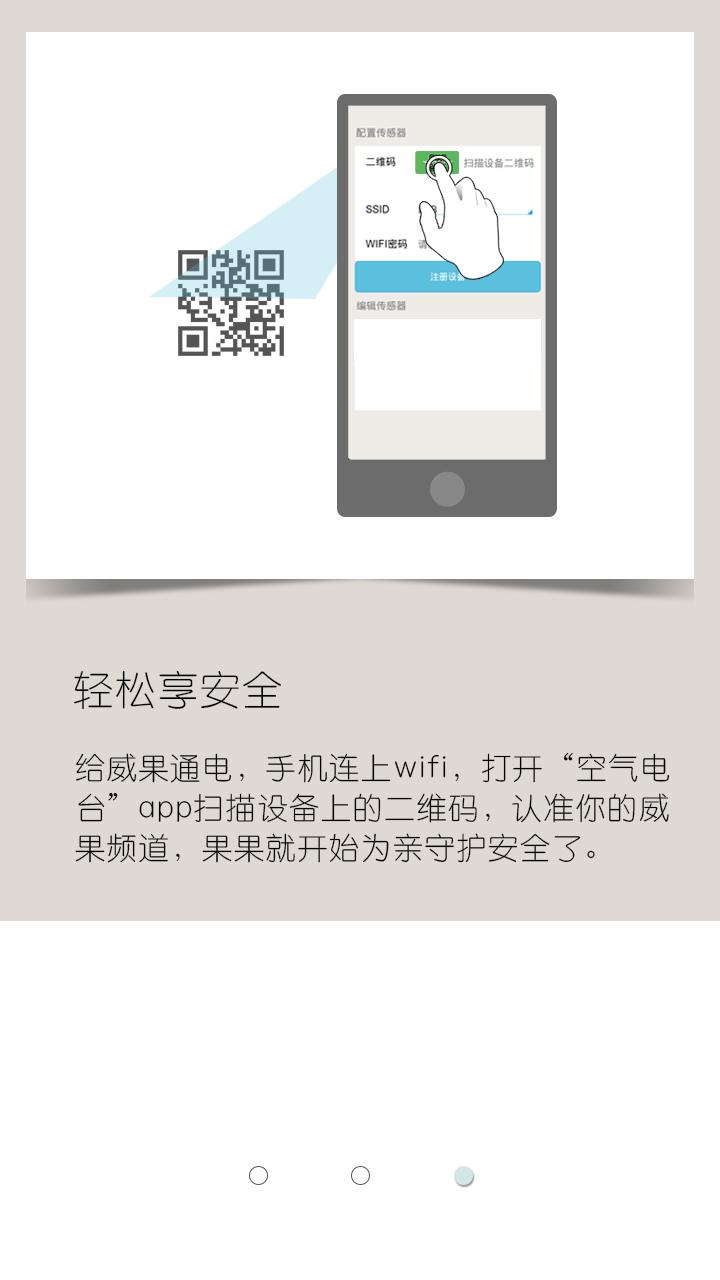Jump to the second onboarding page dot
This screenshot has width=720, height=1280.
pos(361,1176)
